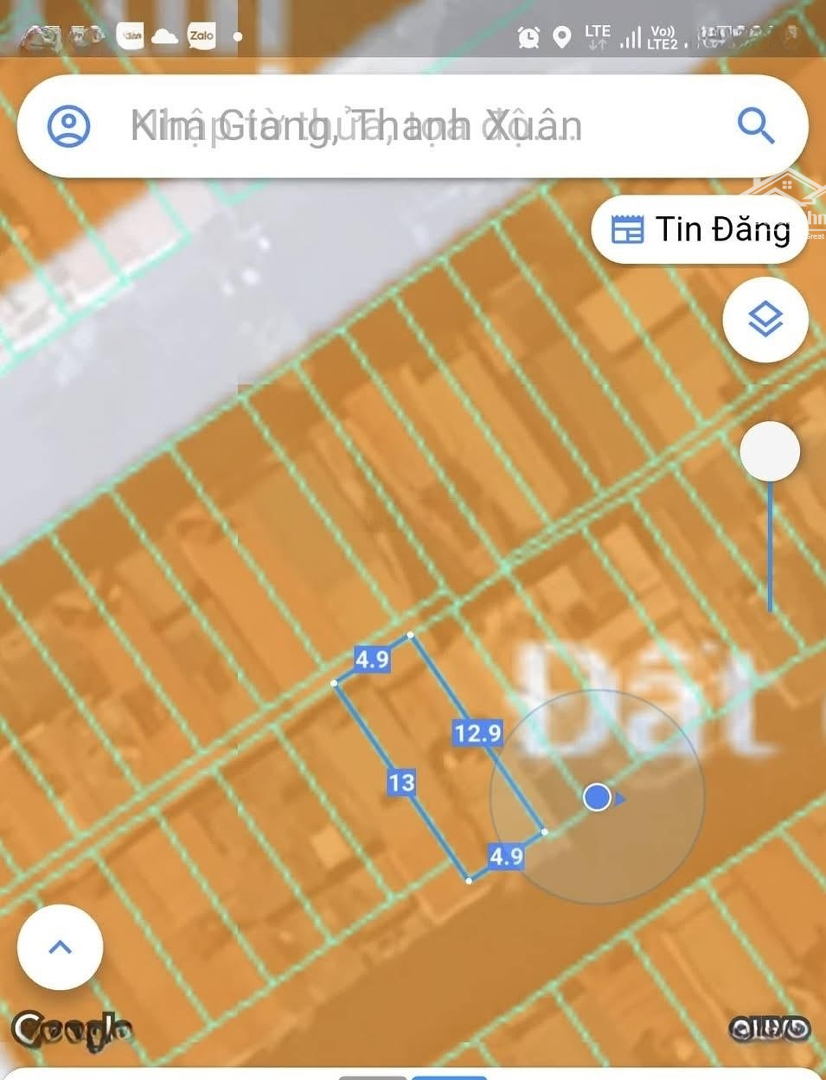Open the Tin Đăng listings button
This screenshot has width=826, height=1080.
tap(699, 230)
